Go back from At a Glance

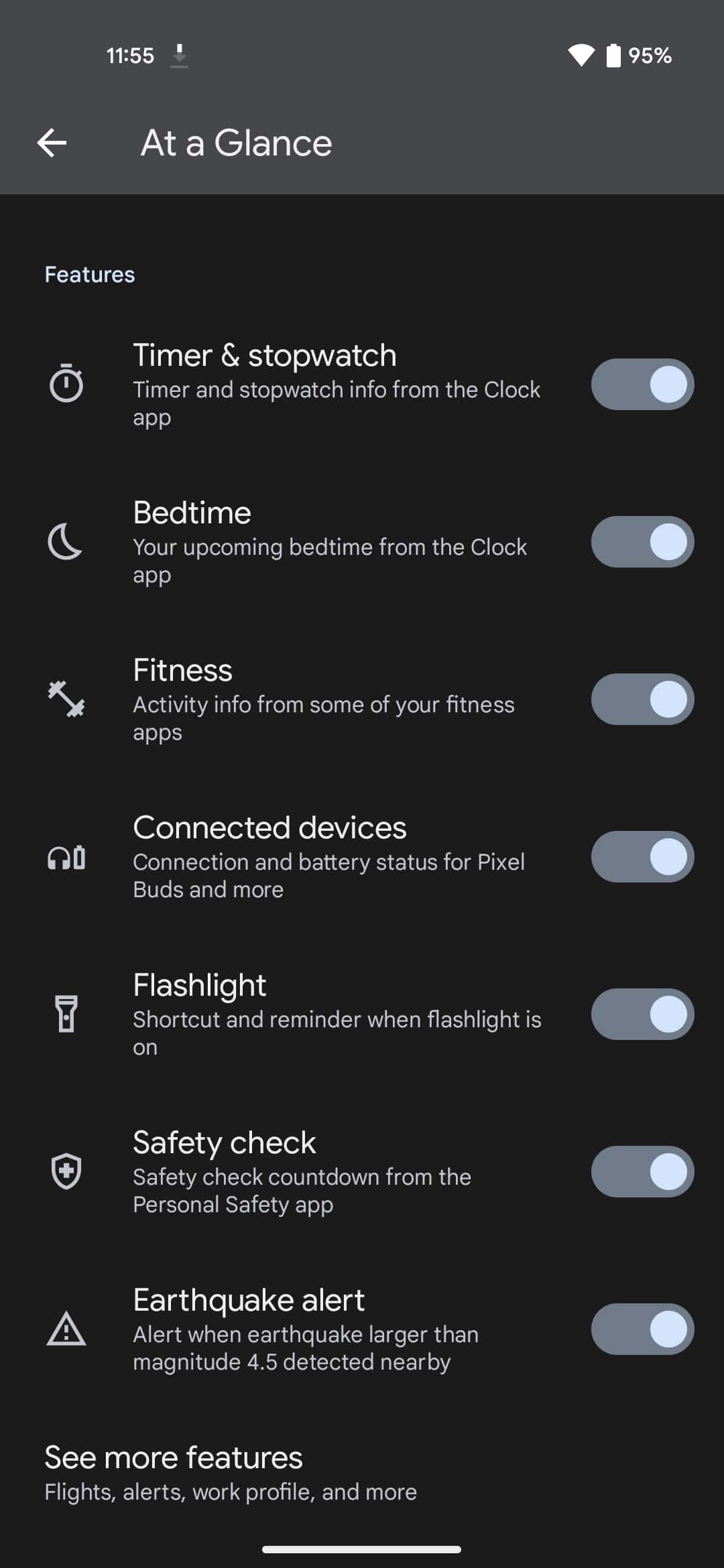52,143
